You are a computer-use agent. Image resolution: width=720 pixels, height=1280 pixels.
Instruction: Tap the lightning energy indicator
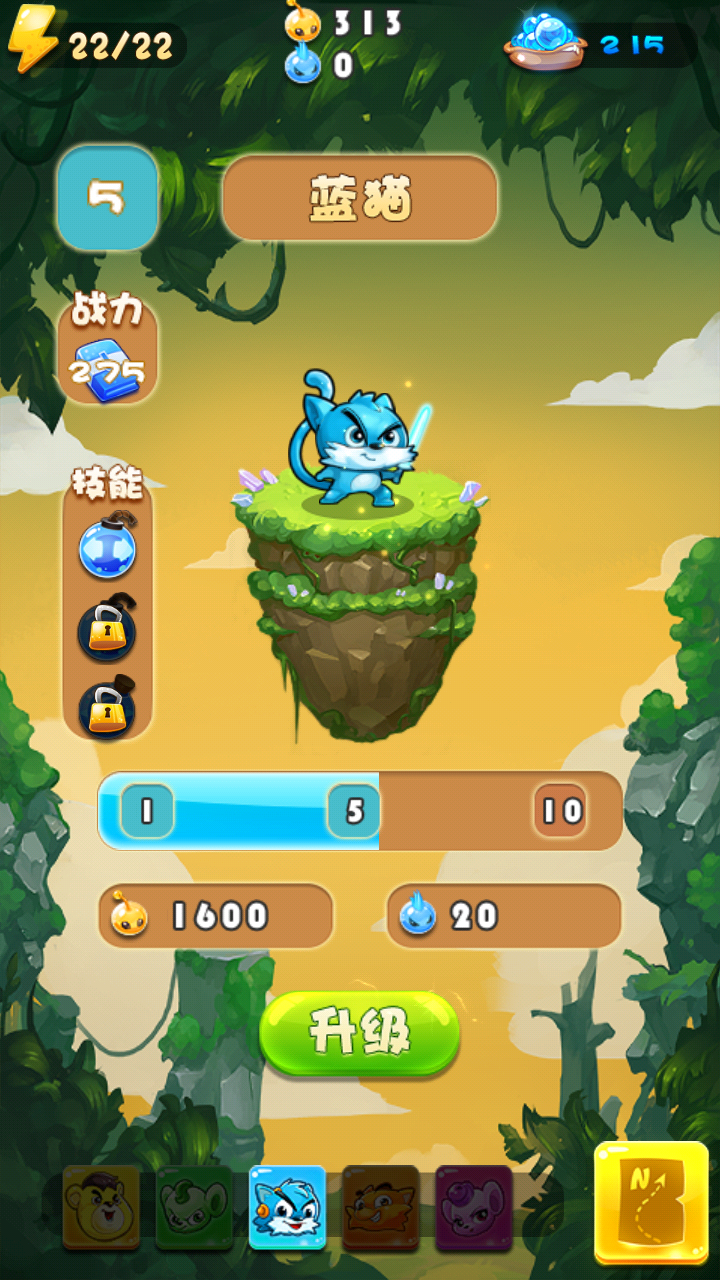(x=95, y=45)
